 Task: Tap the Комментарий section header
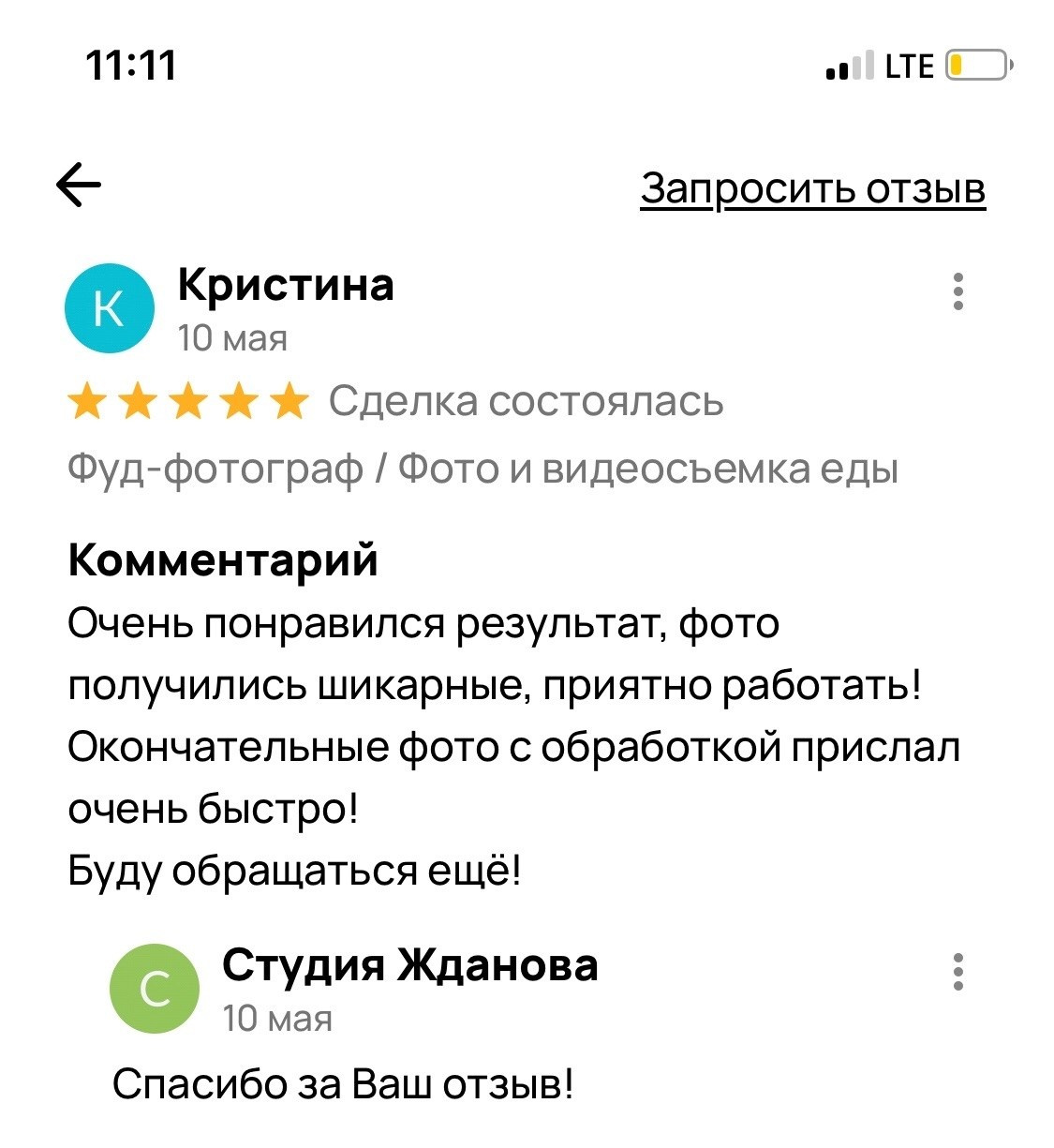click(x=223, y=560)
